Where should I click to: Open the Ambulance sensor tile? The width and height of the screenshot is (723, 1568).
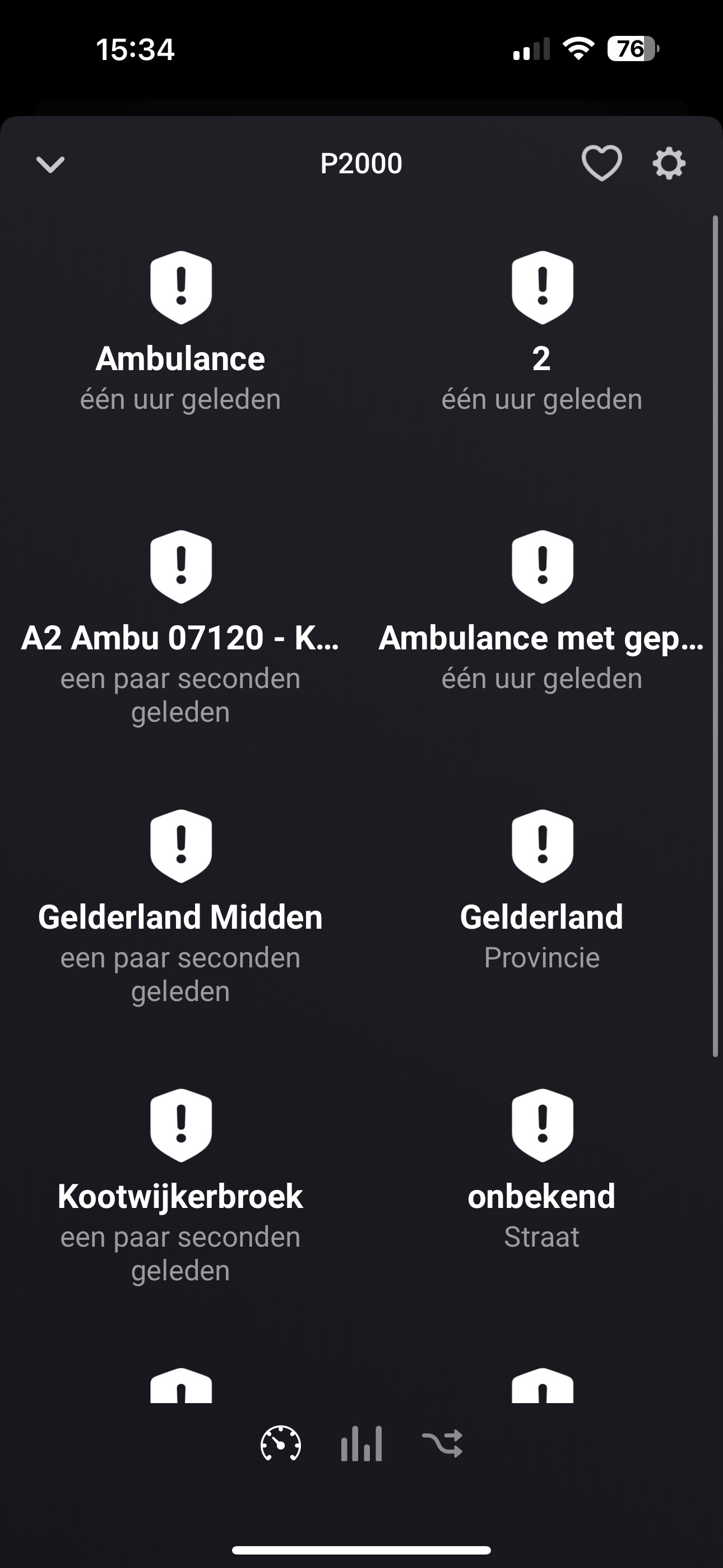[x=180, y=332]
